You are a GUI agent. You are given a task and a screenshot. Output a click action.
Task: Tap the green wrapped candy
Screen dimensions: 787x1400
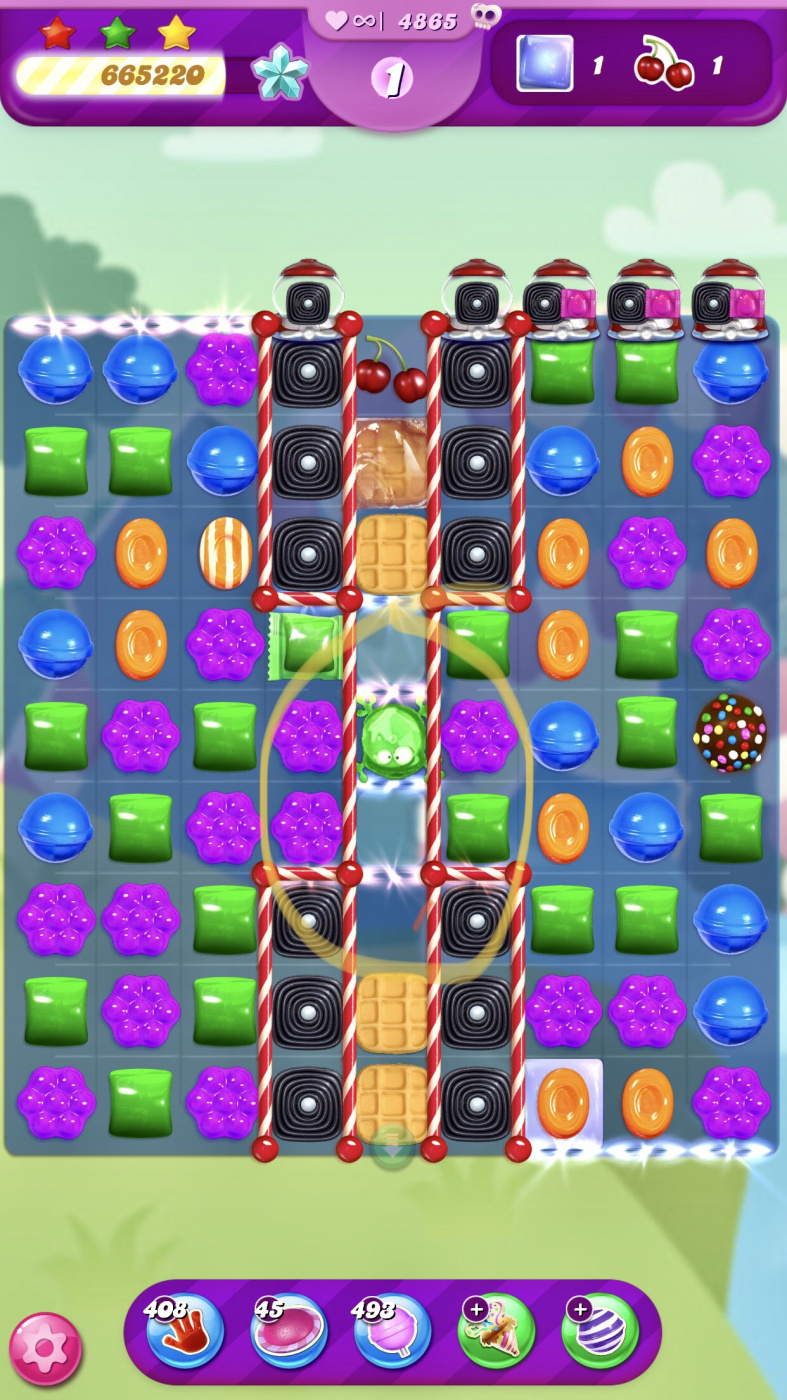(306, 645)
